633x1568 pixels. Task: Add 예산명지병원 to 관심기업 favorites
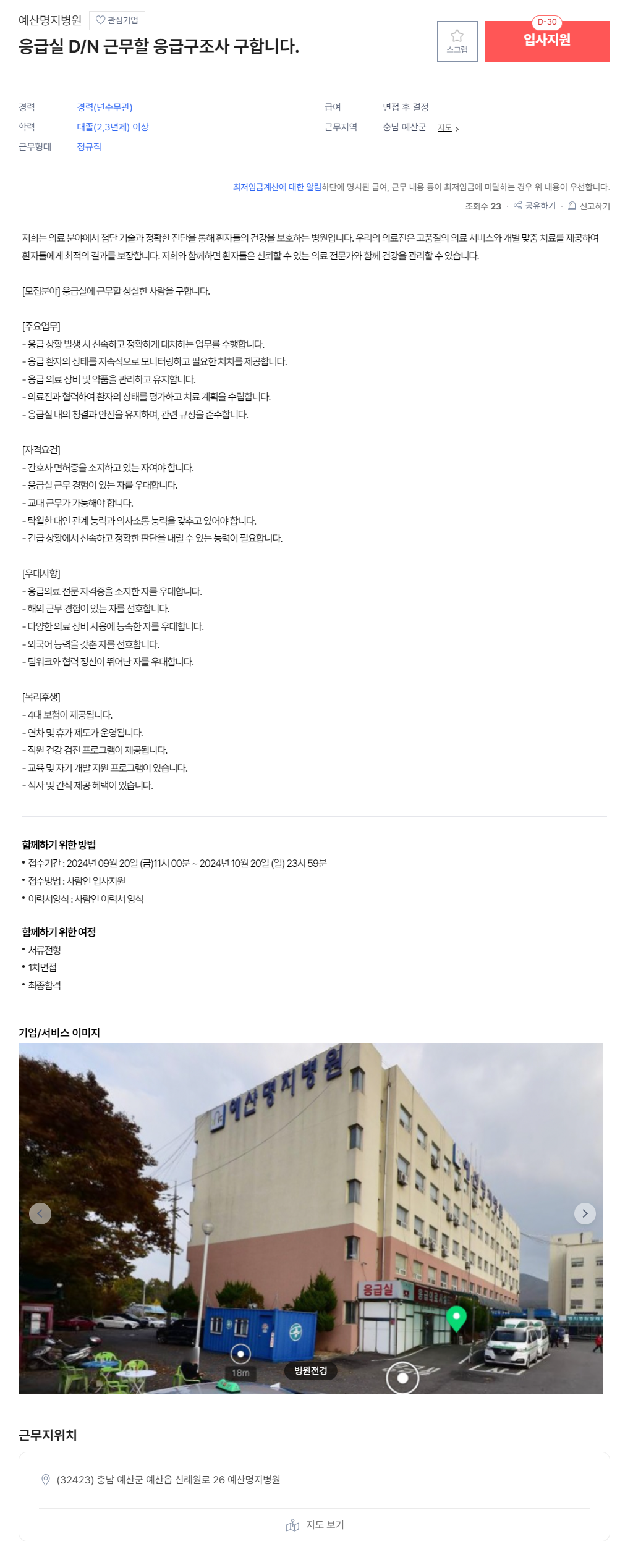[117, 20]
